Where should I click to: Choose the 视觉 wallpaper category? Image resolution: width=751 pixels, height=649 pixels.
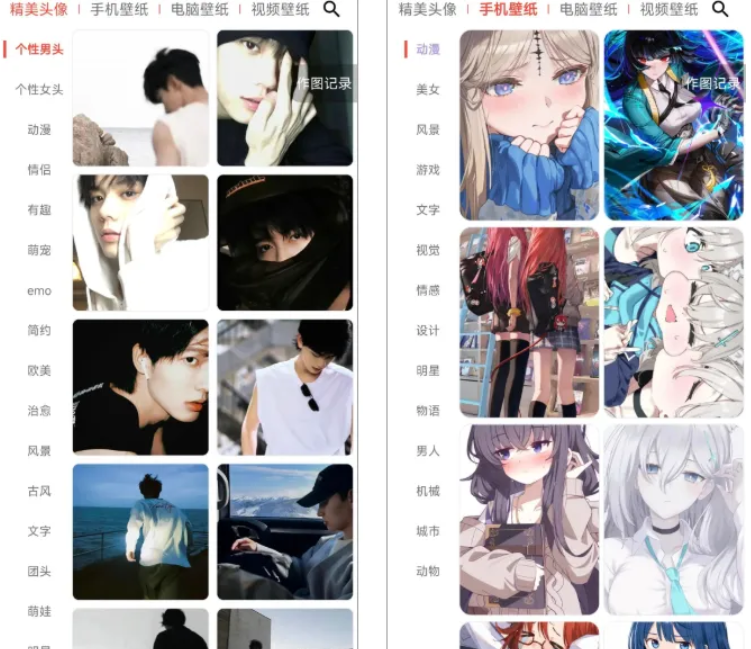tap(428, 250)
